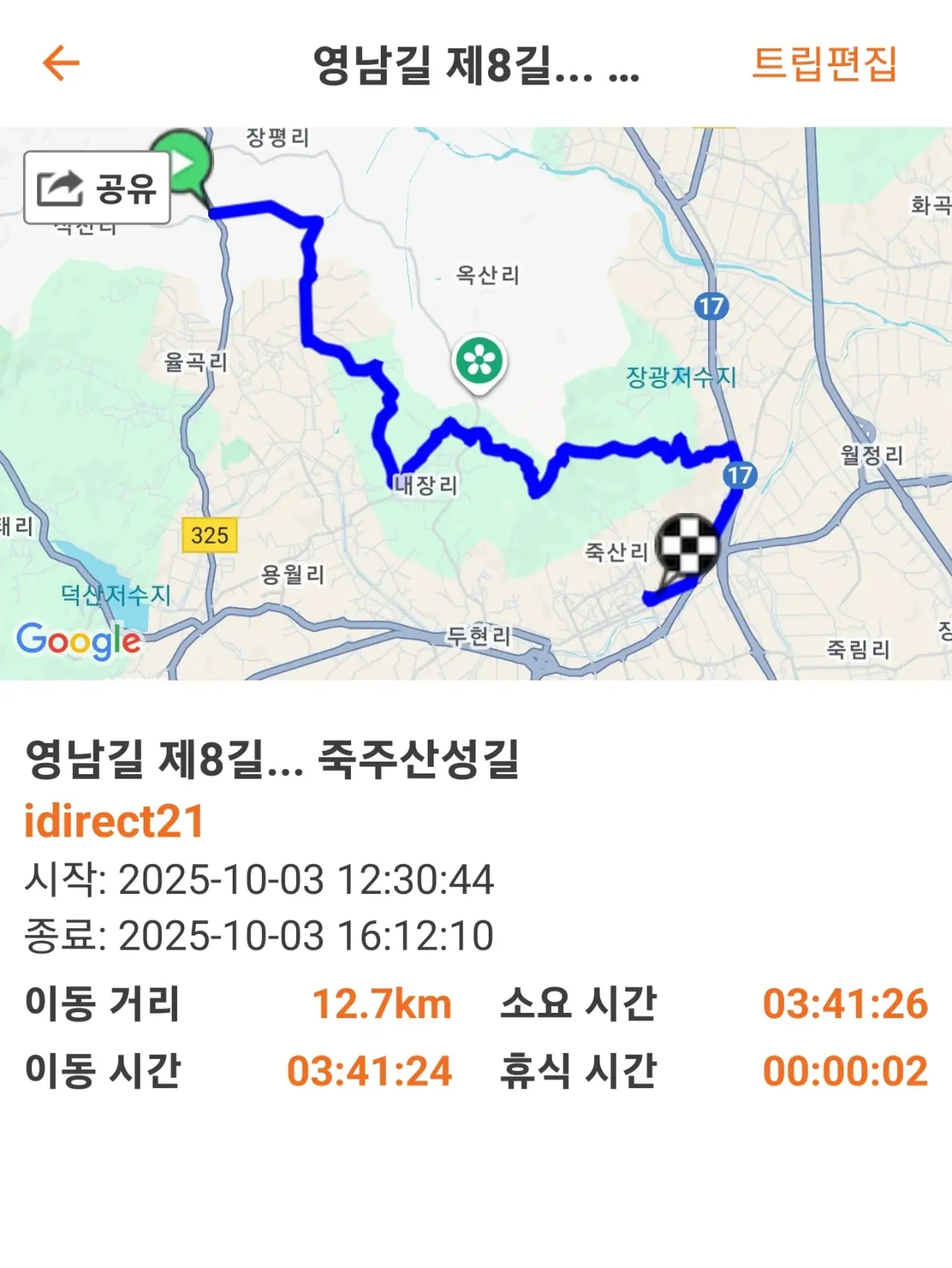952x1268 pixels.
Task: Open 트립편집 to edit the trip
Action: tap(824, 64)
